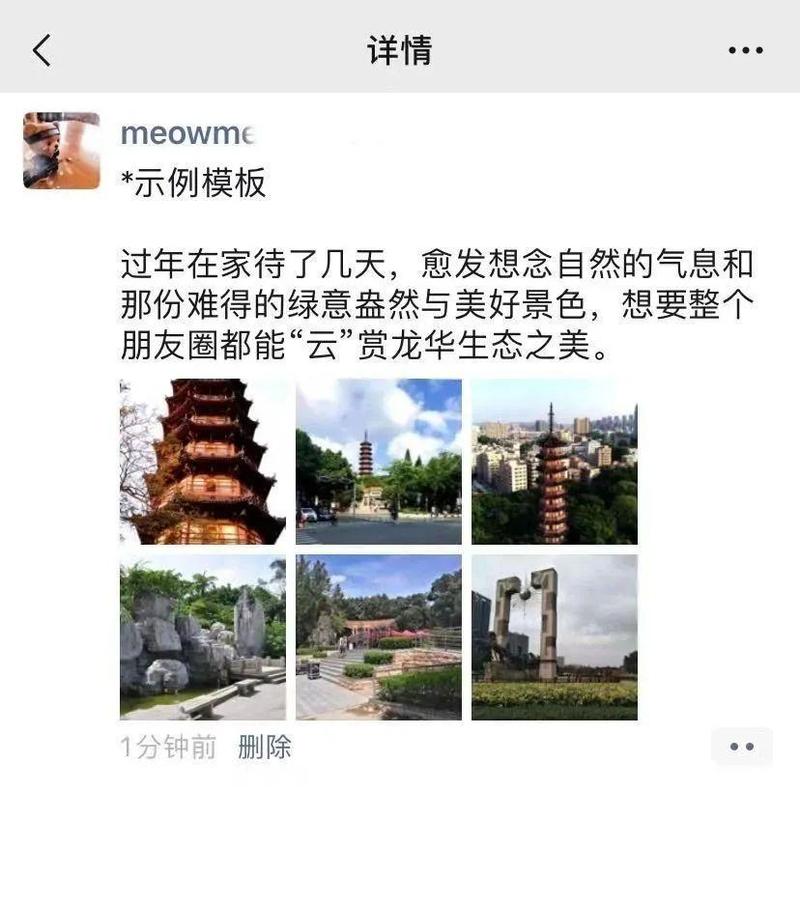The height and width of the screenshot is (904, 800).
Task: Open the like and comment popup button
Action: [741, 747]
